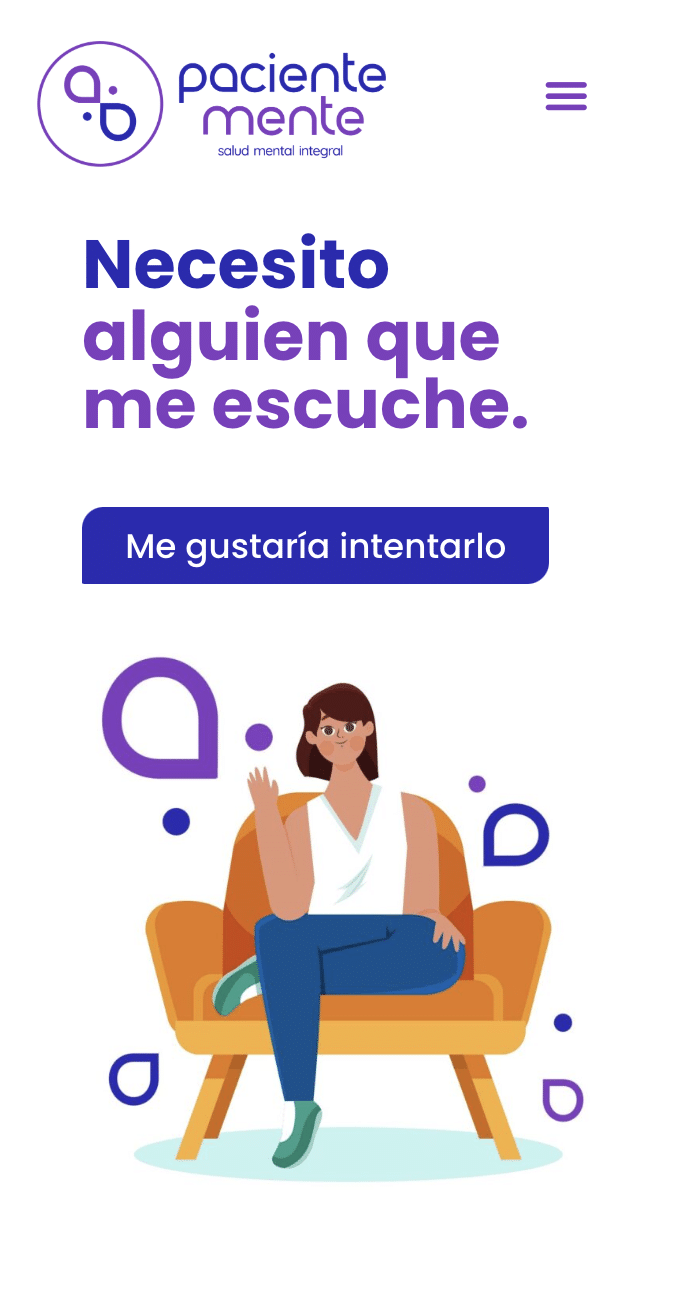Open the hamburger navigation menu
Image resolution: width=700 pixels, height=1301 pixels.
566,96
